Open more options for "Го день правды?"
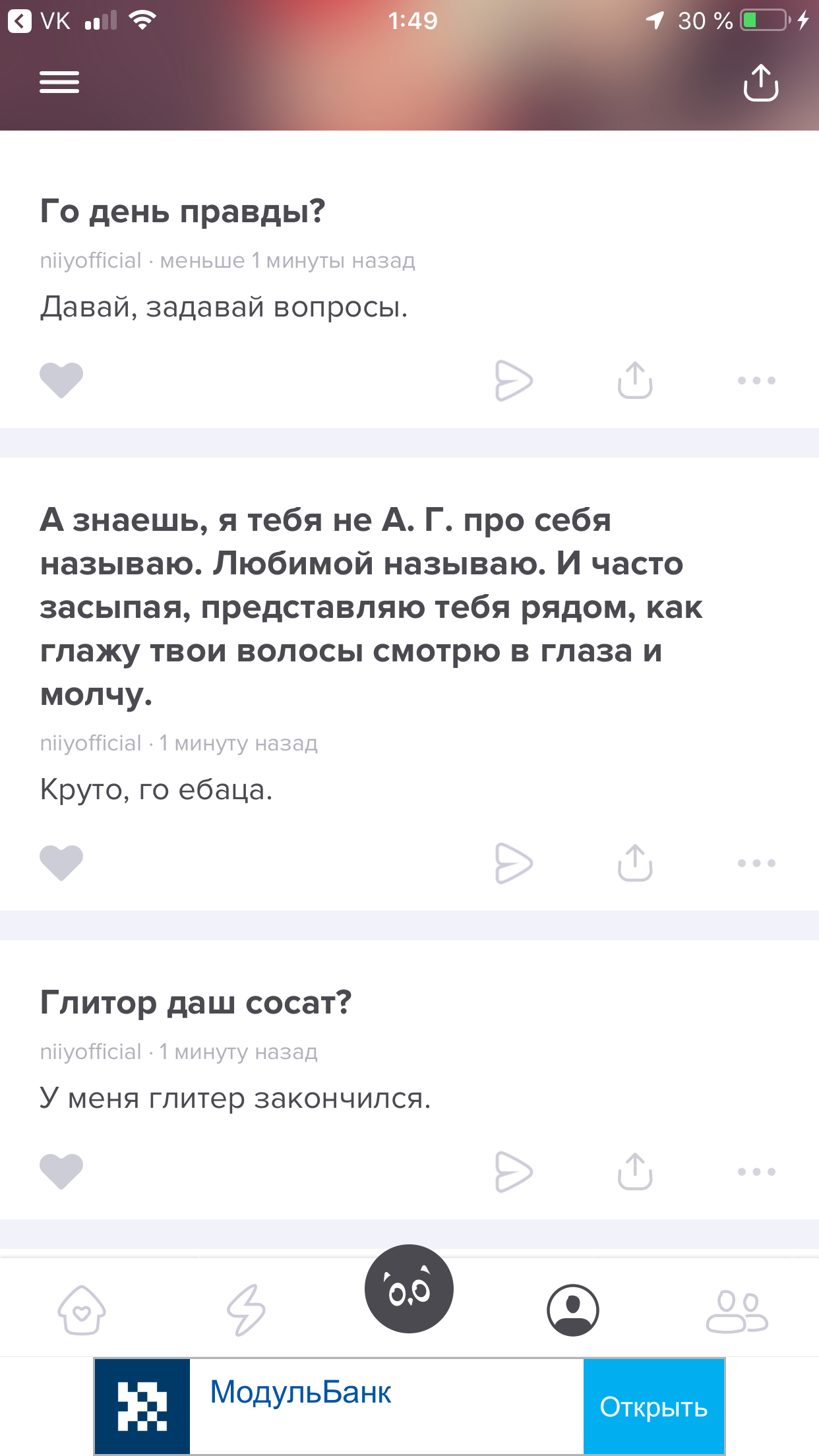 click(x=756, y=380)
